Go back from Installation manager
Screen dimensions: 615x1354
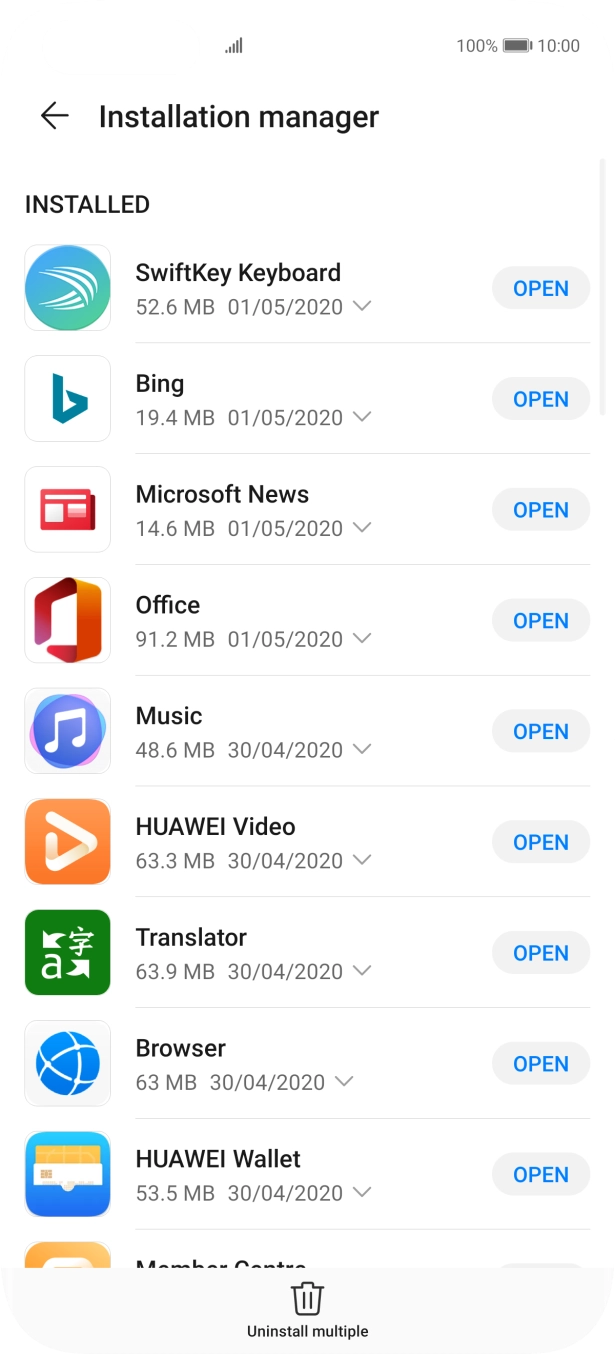coord(55,116)
